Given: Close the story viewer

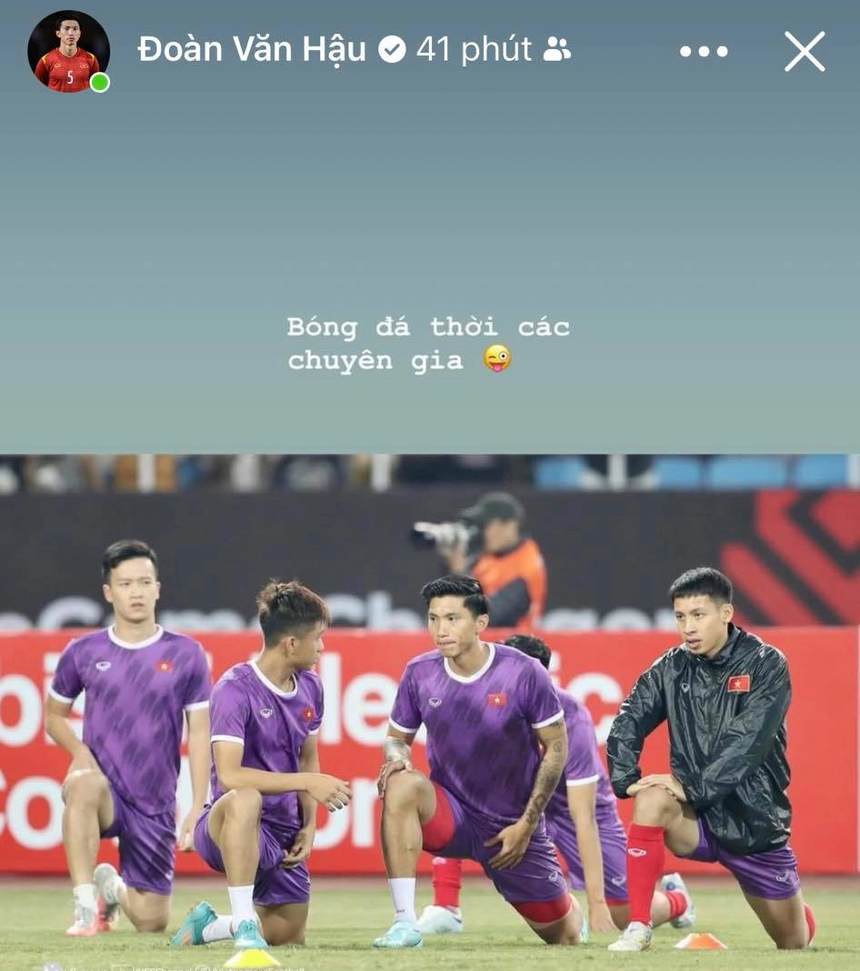Looking at the screenshot, I should (x=804, y=51).
